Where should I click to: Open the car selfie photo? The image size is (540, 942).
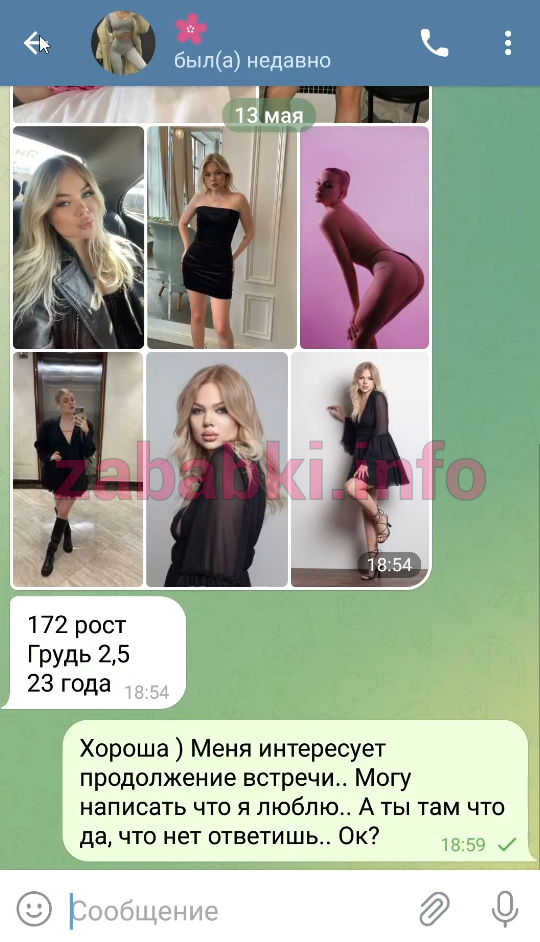pyautogui.click(x=79, y=237)
